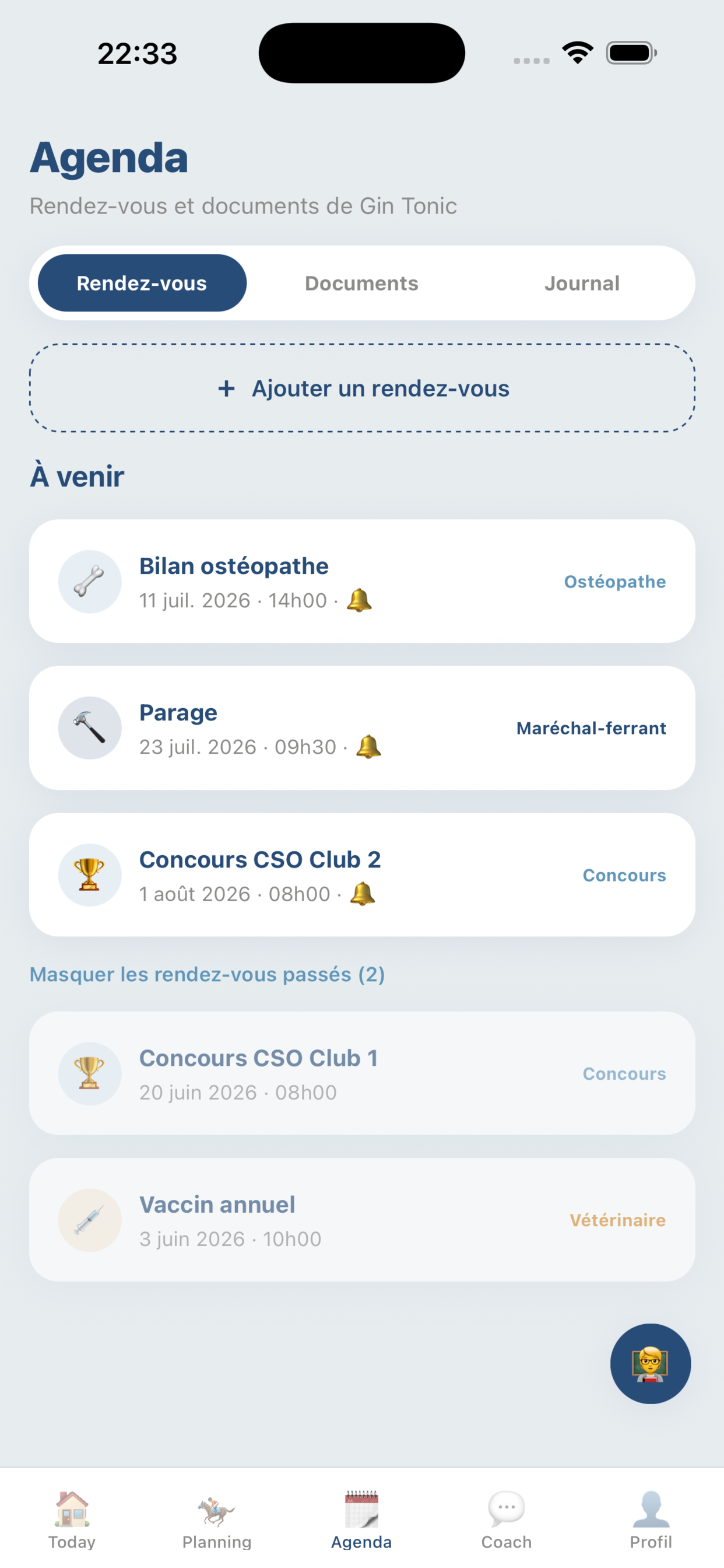
Task: Open the Vaccin annuel appointment
Action: pyautogui.click(x=362, y=1220)
